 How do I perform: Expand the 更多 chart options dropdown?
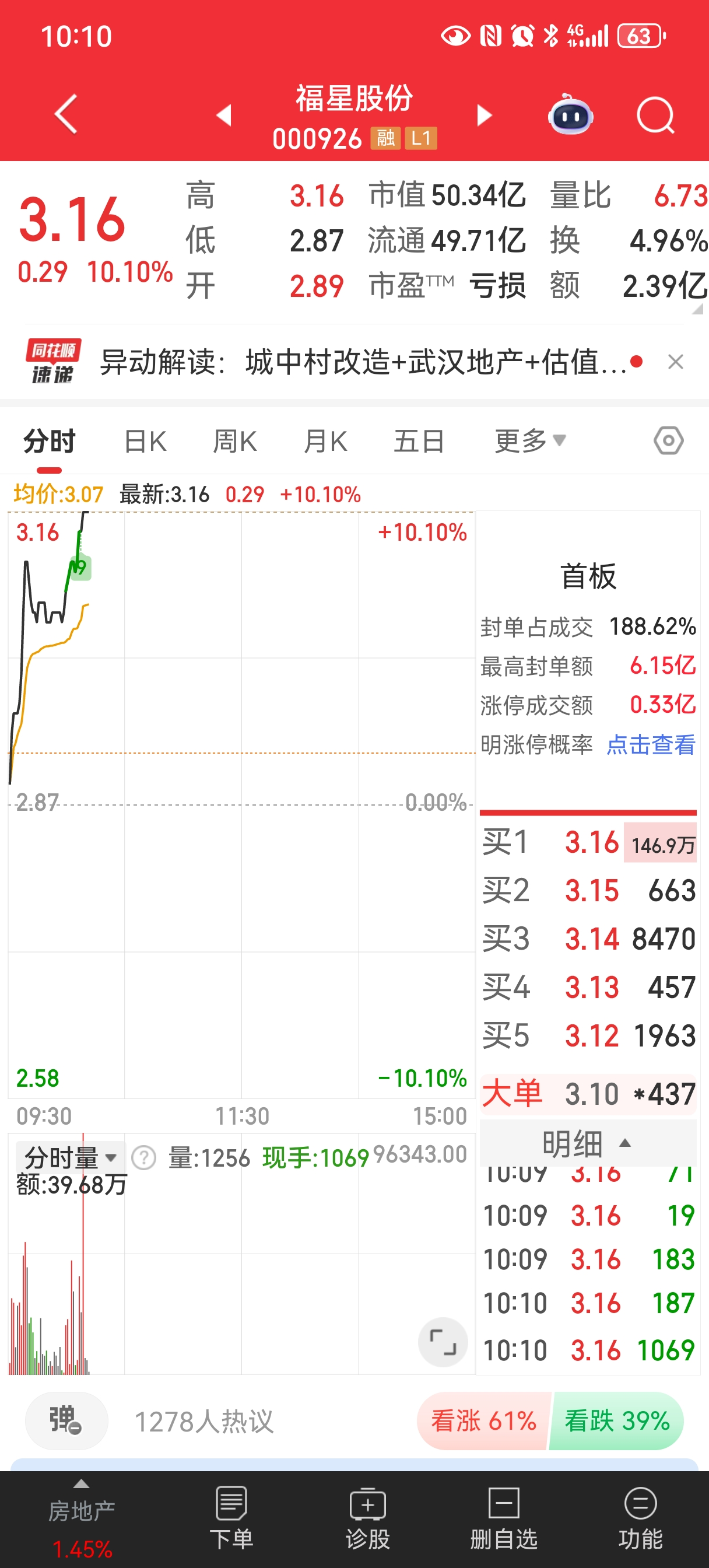coord(529,442)
